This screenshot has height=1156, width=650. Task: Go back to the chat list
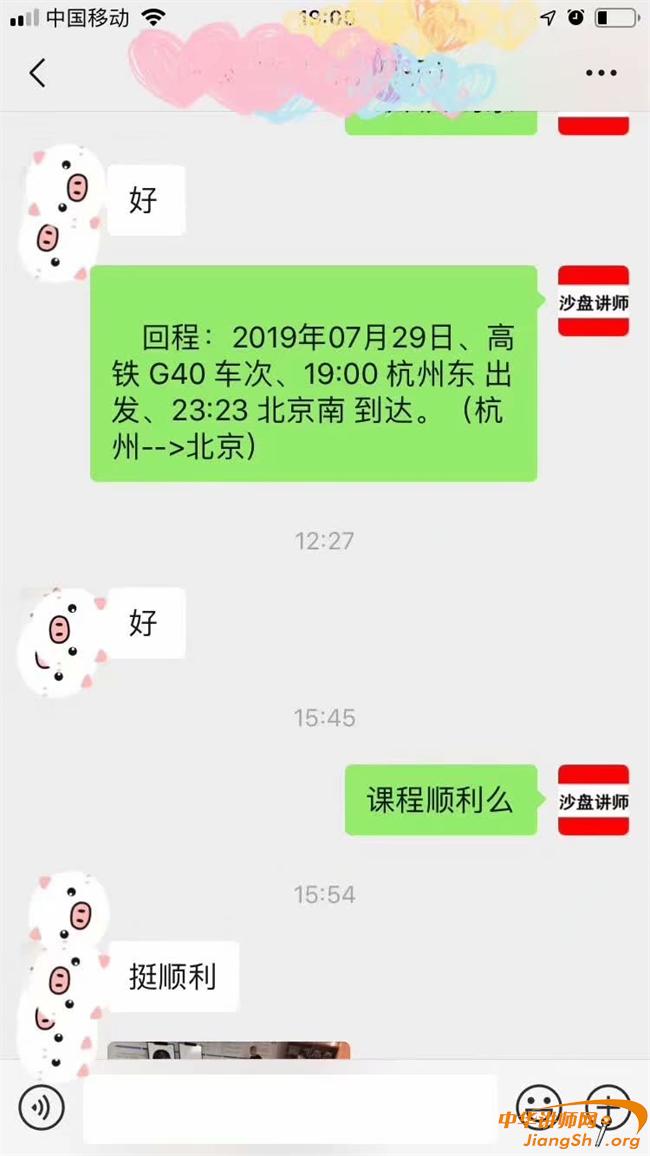pos(37,73)
